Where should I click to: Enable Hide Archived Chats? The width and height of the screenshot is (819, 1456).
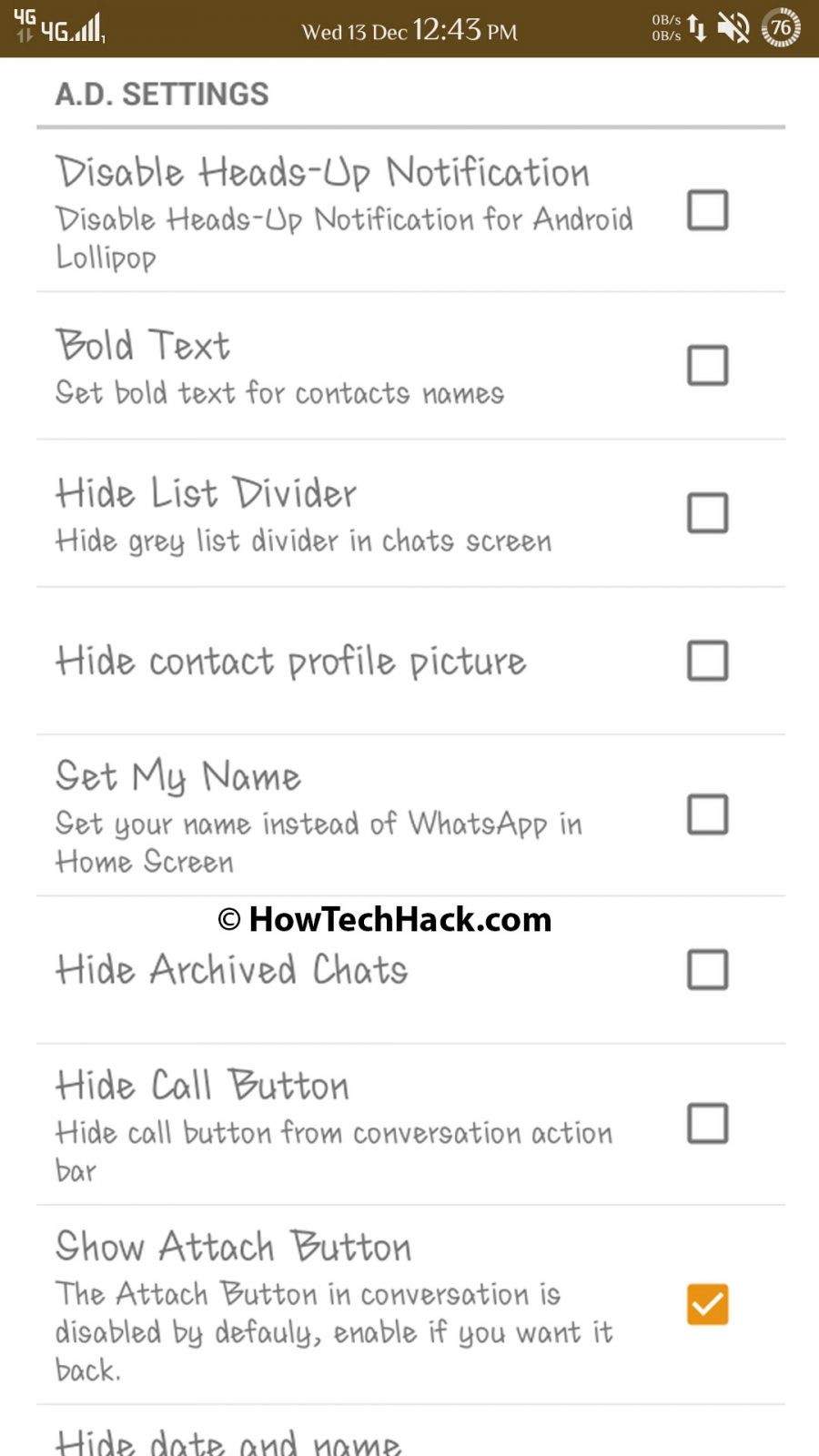point(708,970)
